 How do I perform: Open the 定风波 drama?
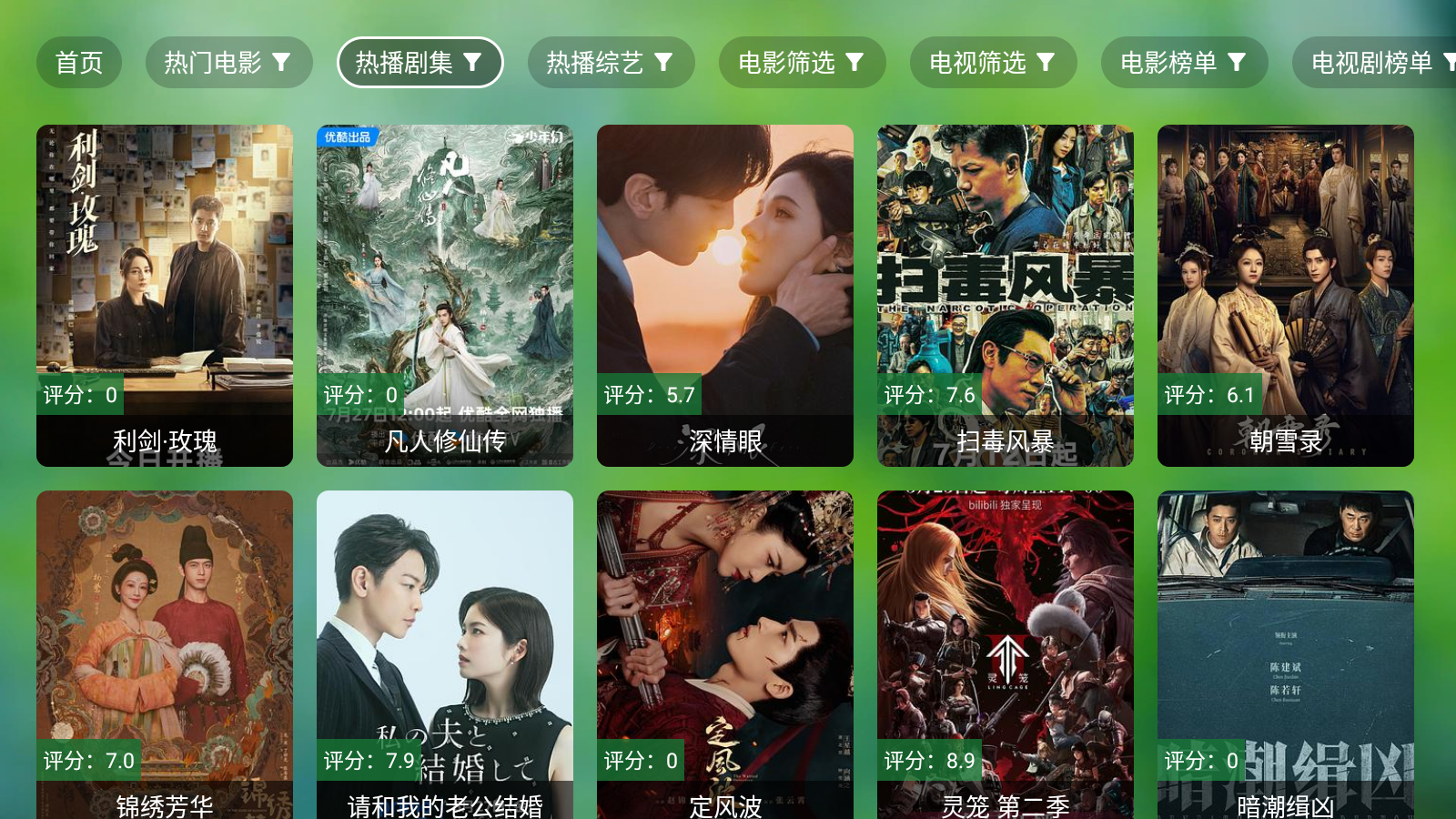click(725, 653)
